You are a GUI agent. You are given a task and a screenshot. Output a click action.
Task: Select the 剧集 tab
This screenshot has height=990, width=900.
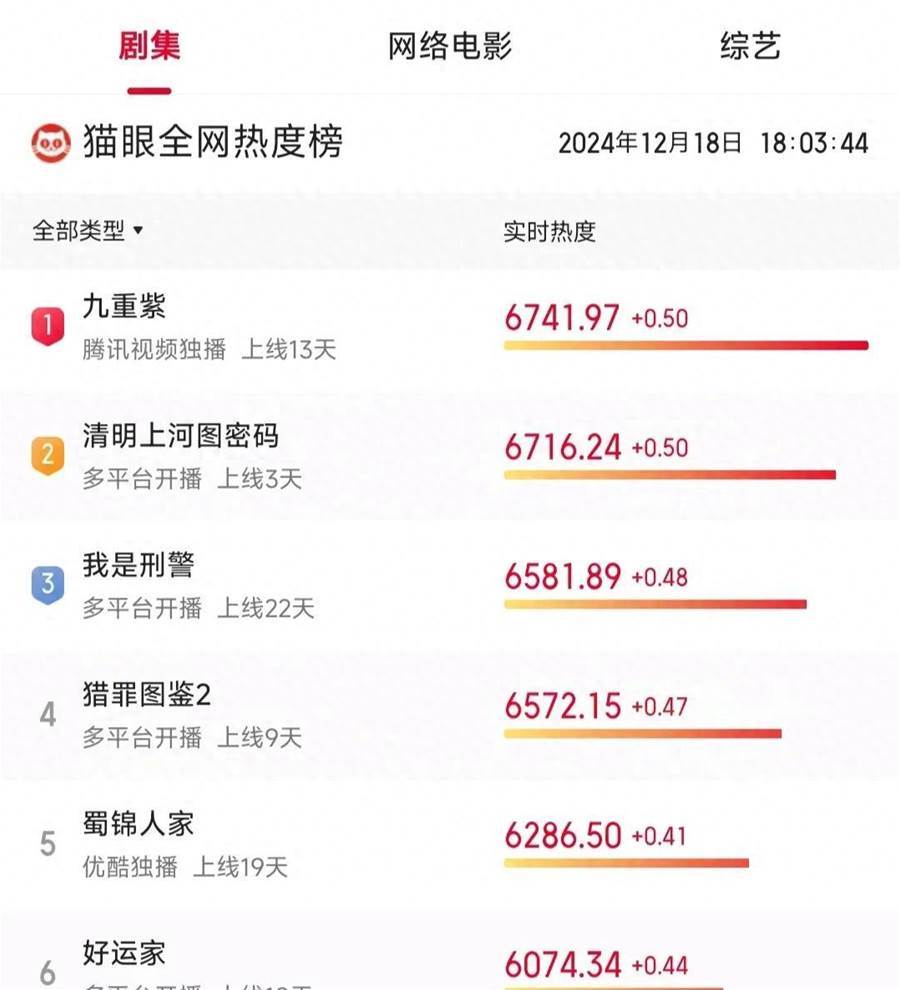[149, 46]
